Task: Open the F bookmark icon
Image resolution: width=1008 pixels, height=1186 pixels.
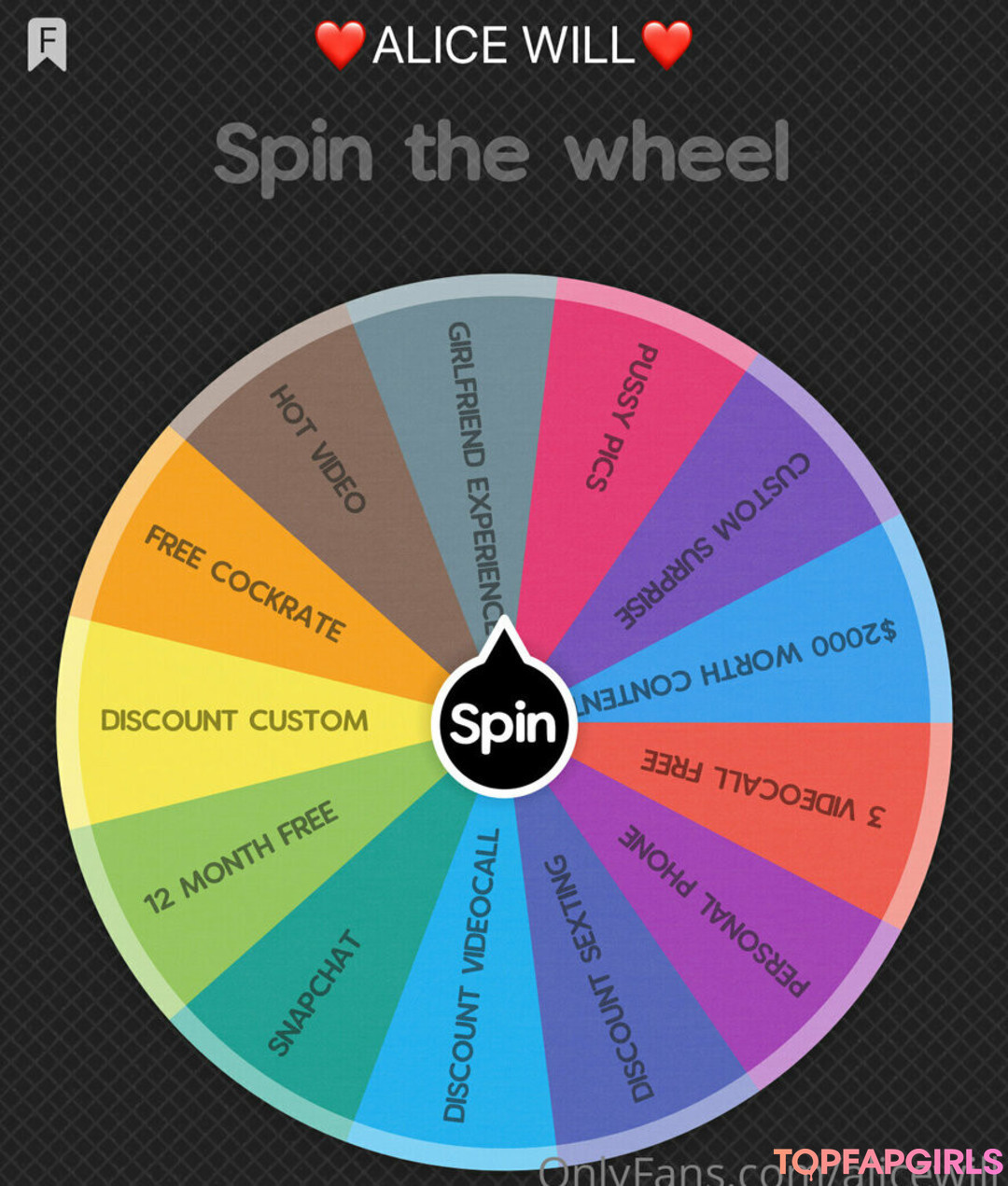Action: click(48, 44)
